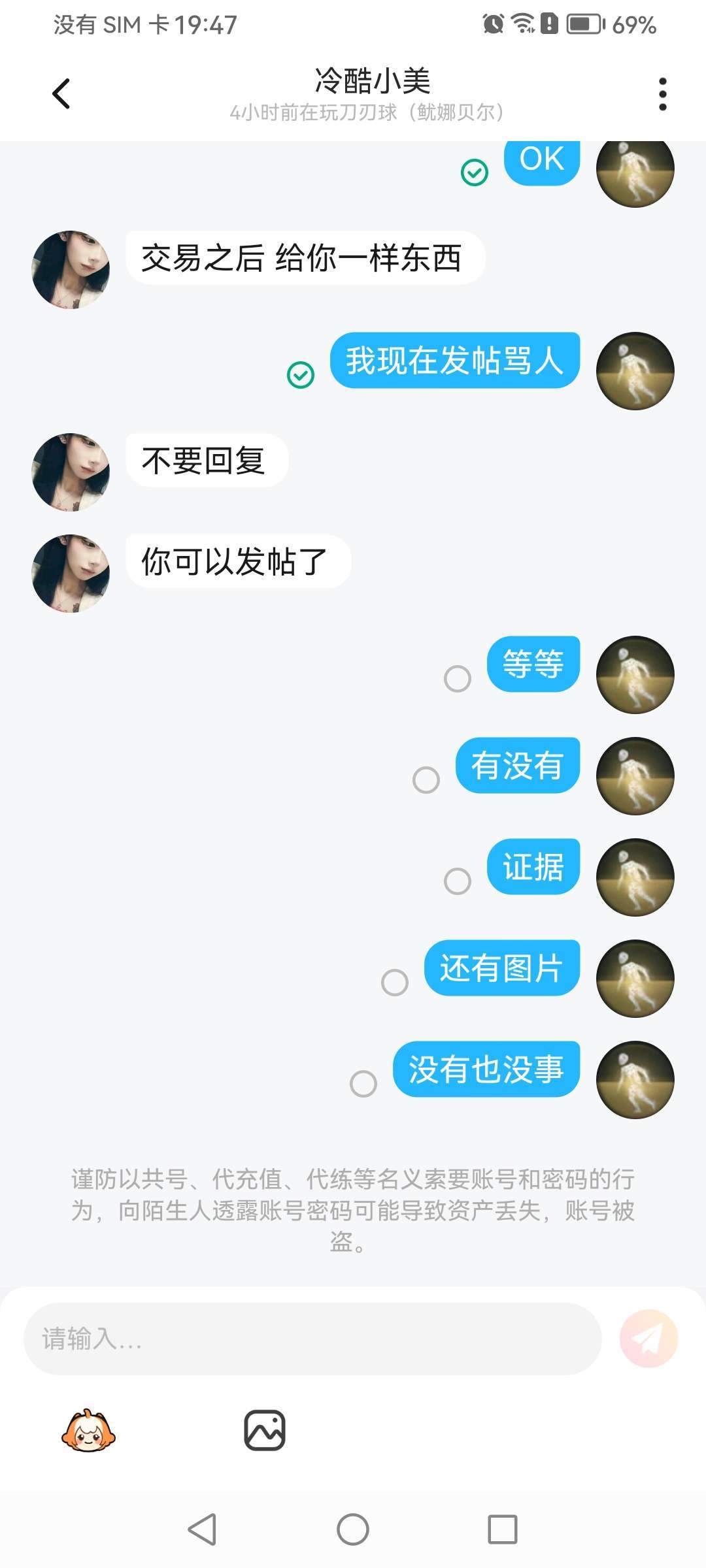Go back from the 冷酷小美 chat
Viewport: 706px width, 1568px height.
pos(61,94)
